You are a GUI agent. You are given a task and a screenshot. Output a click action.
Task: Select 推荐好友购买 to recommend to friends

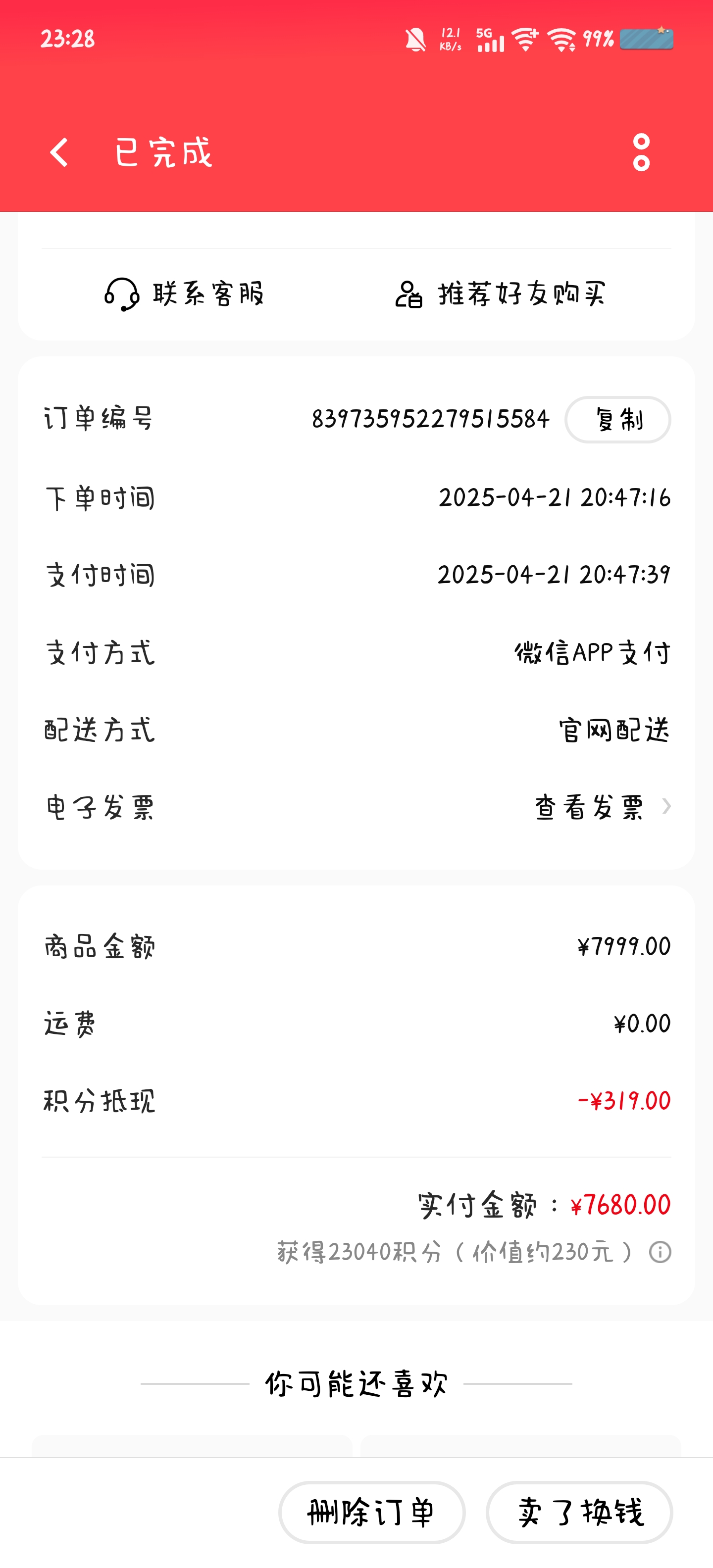pyautogui.click(x=500, y=294)
